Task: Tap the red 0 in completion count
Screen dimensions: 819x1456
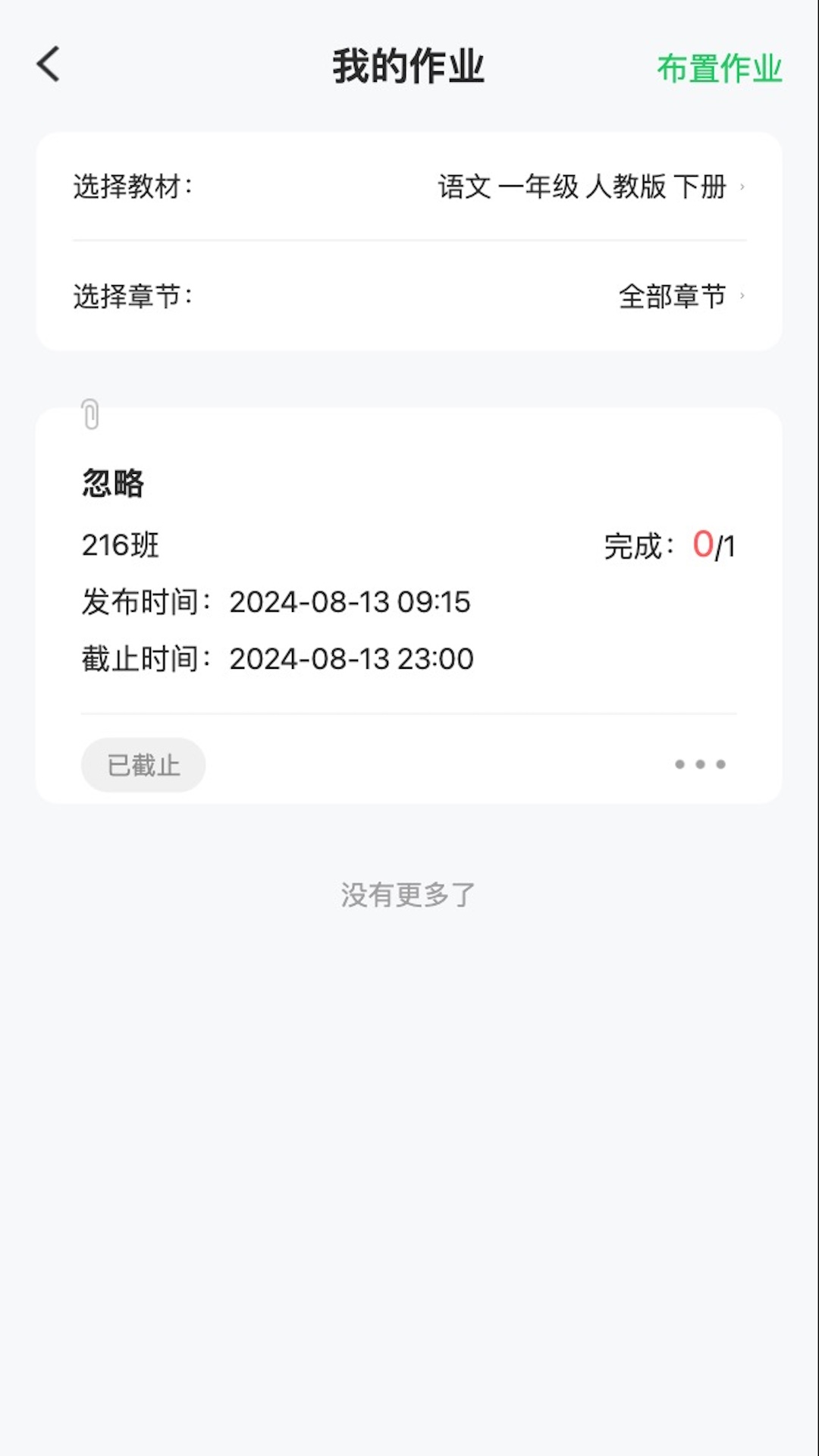Action: (x=702, y=544)
